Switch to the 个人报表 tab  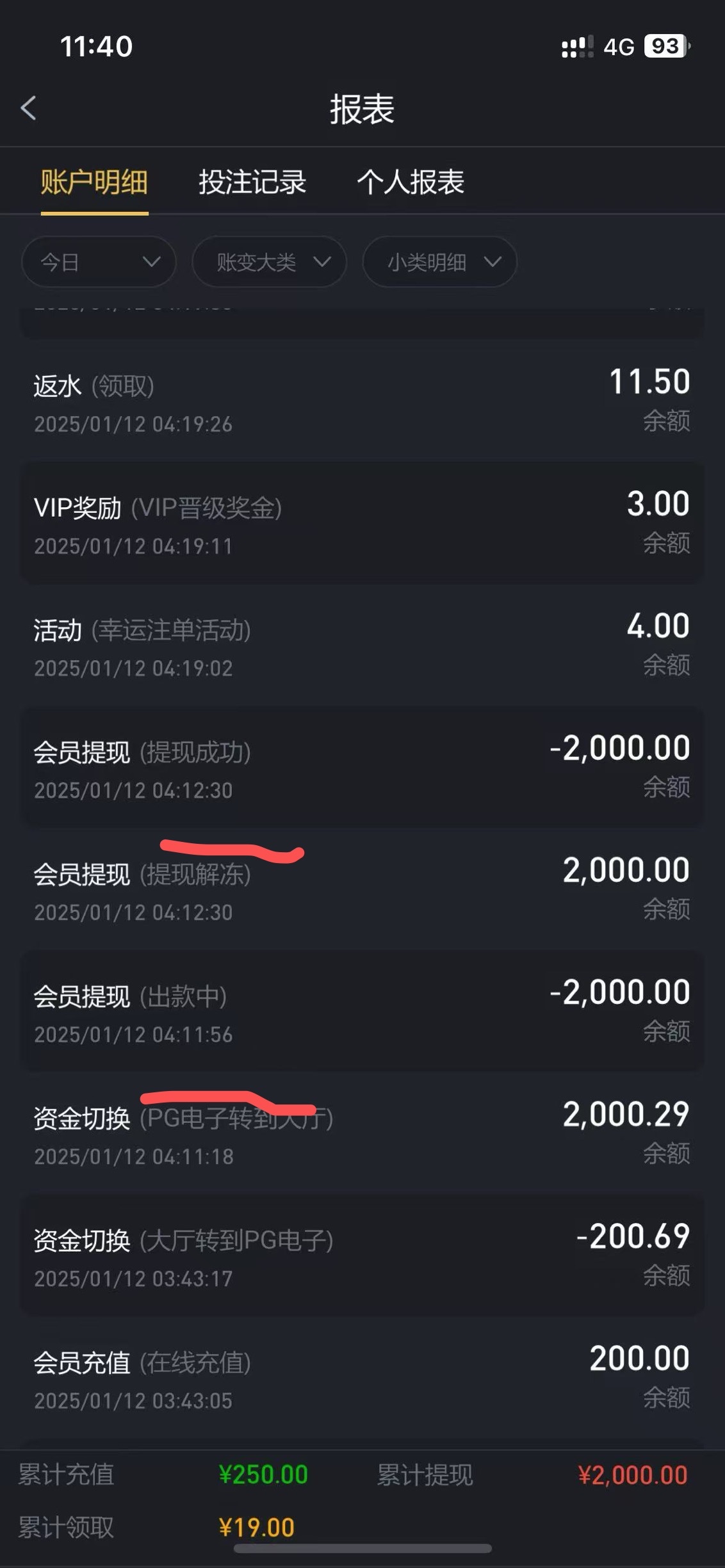[x=411, y=182]
